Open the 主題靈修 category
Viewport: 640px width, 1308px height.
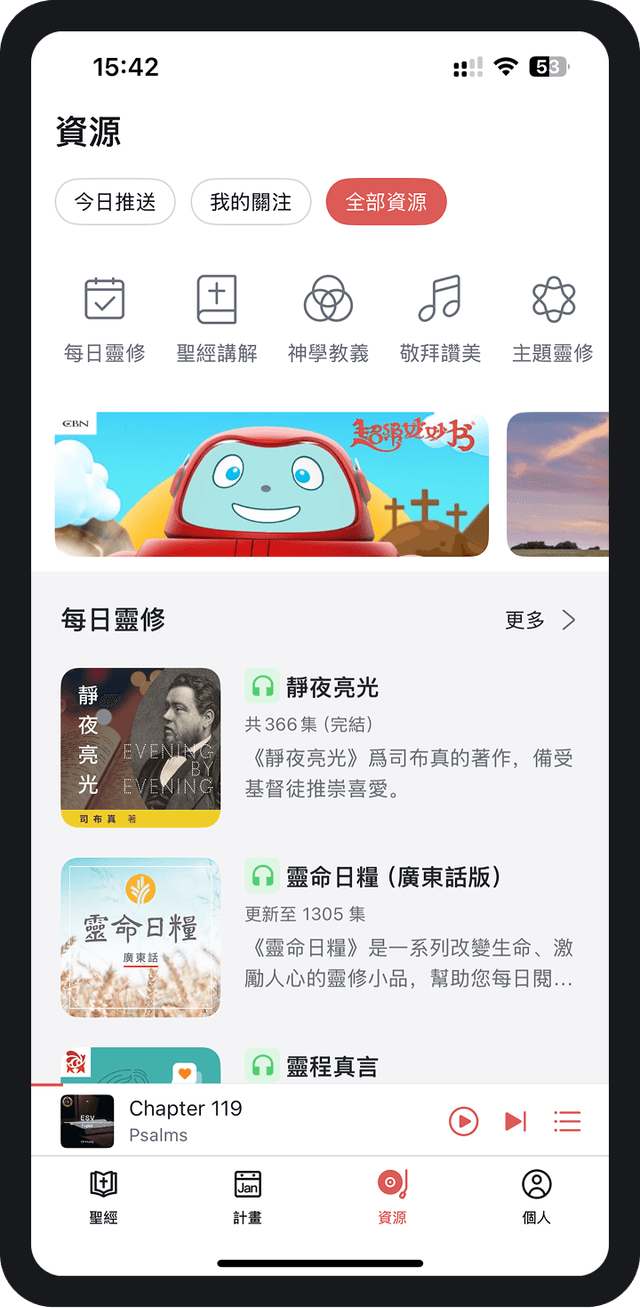pyautogui.click(x=552, y=317)
